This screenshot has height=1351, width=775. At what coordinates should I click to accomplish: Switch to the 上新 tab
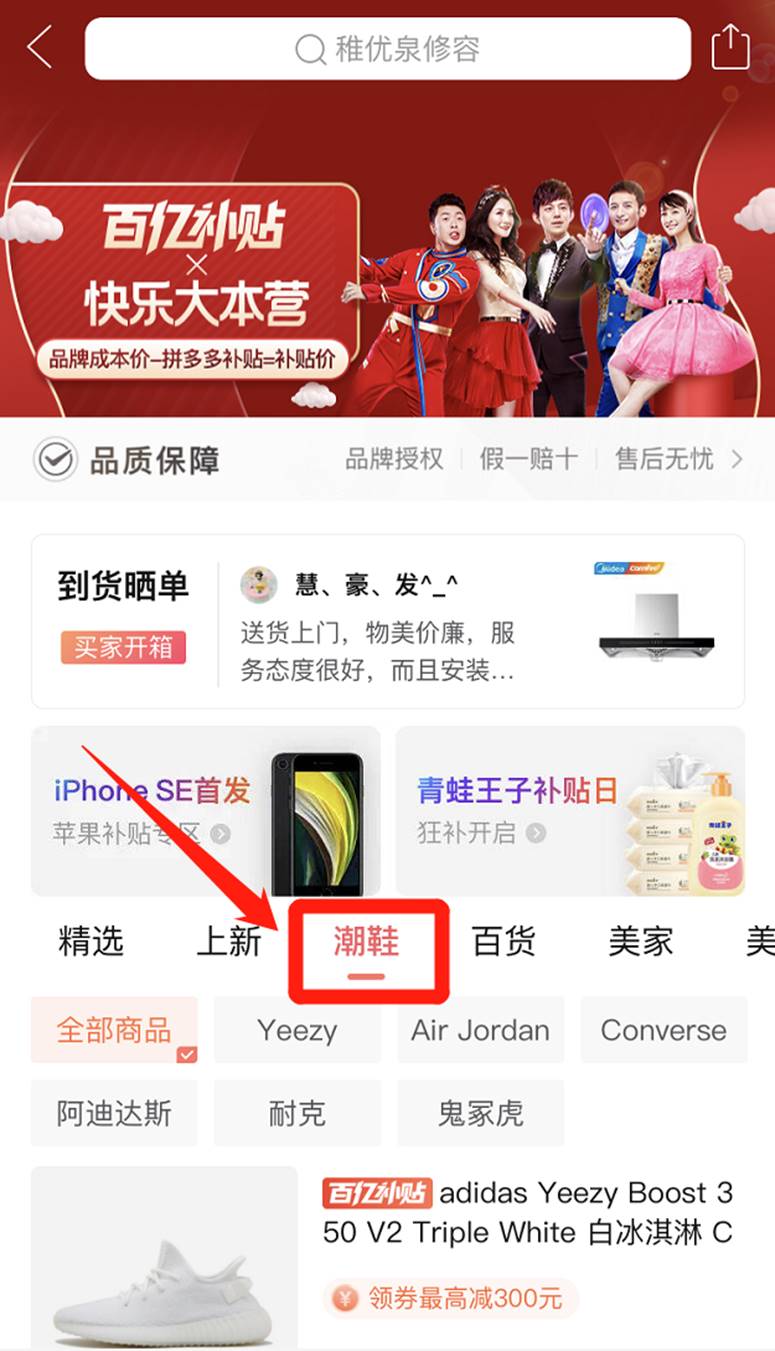pos(229,941)
